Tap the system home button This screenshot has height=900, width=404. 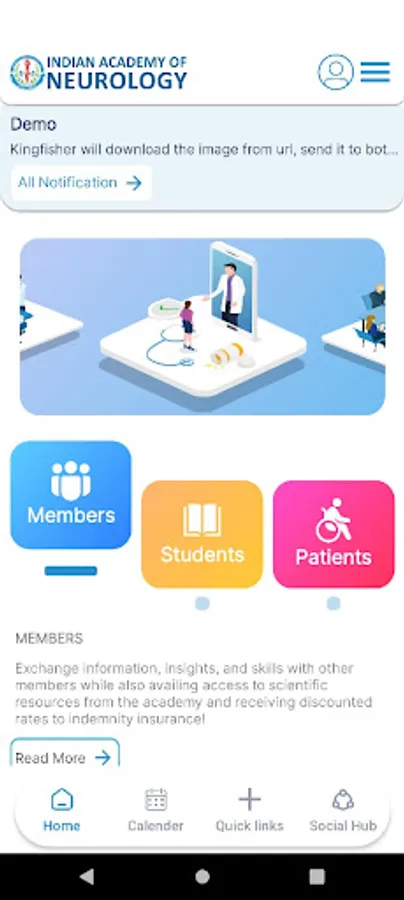(202, 876)
